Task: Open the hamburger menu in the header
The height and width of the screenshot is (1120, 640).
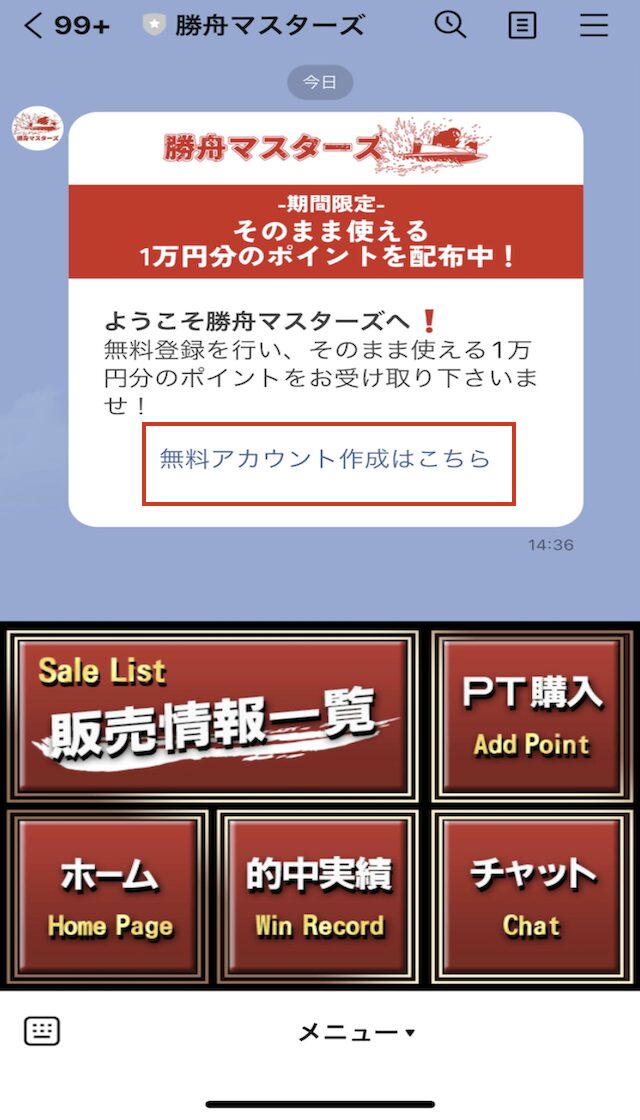Action: 594,26
